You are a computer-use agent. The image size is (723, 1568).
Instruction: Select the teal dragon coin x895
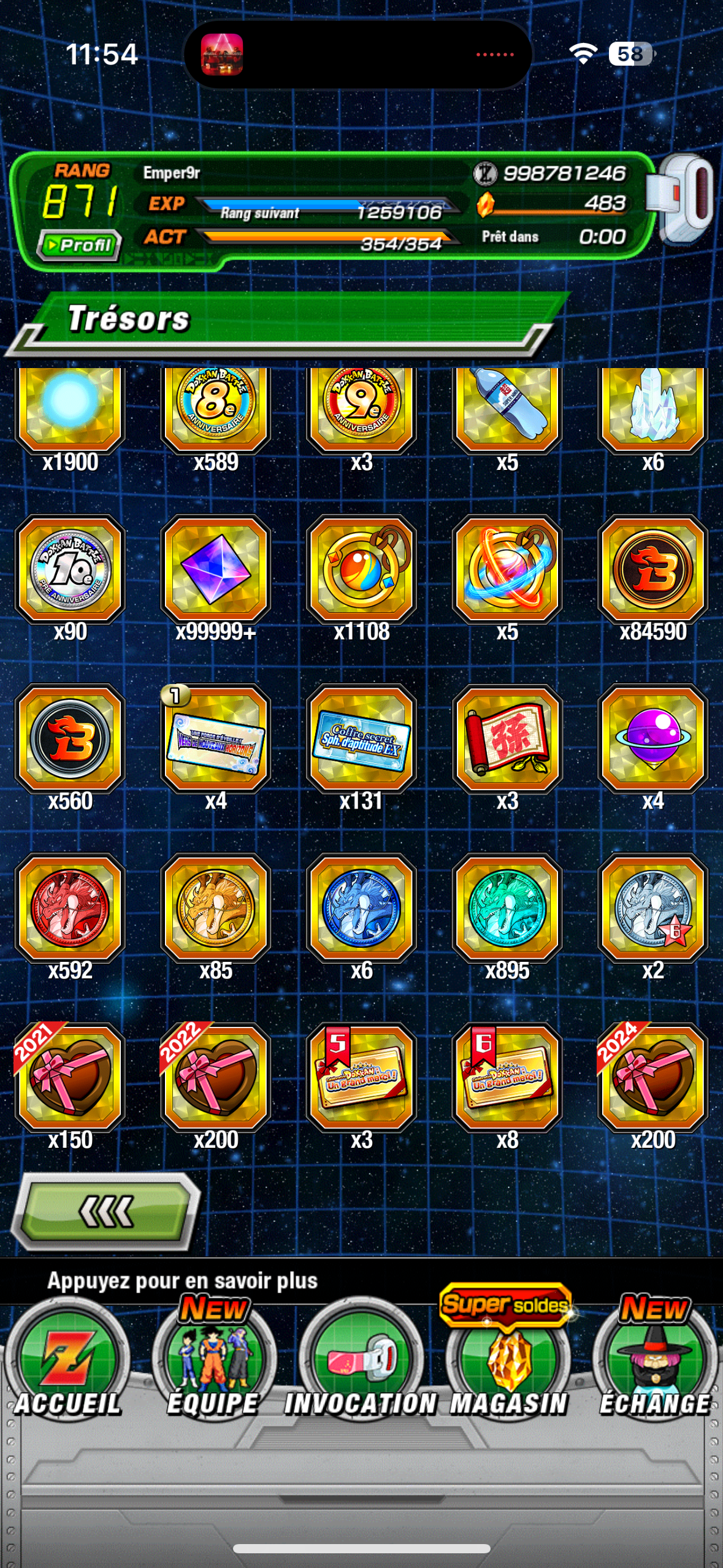(x=507, y=908)
